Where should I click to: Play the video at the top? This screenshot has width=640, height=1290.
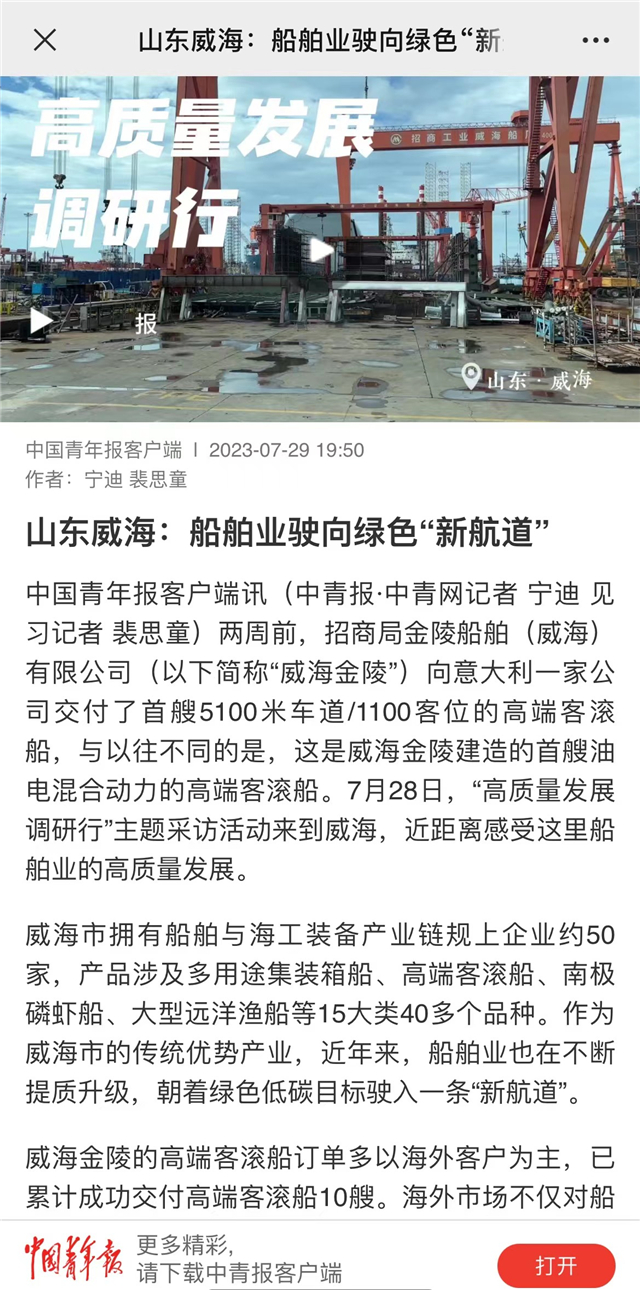(x=320, y=249)
